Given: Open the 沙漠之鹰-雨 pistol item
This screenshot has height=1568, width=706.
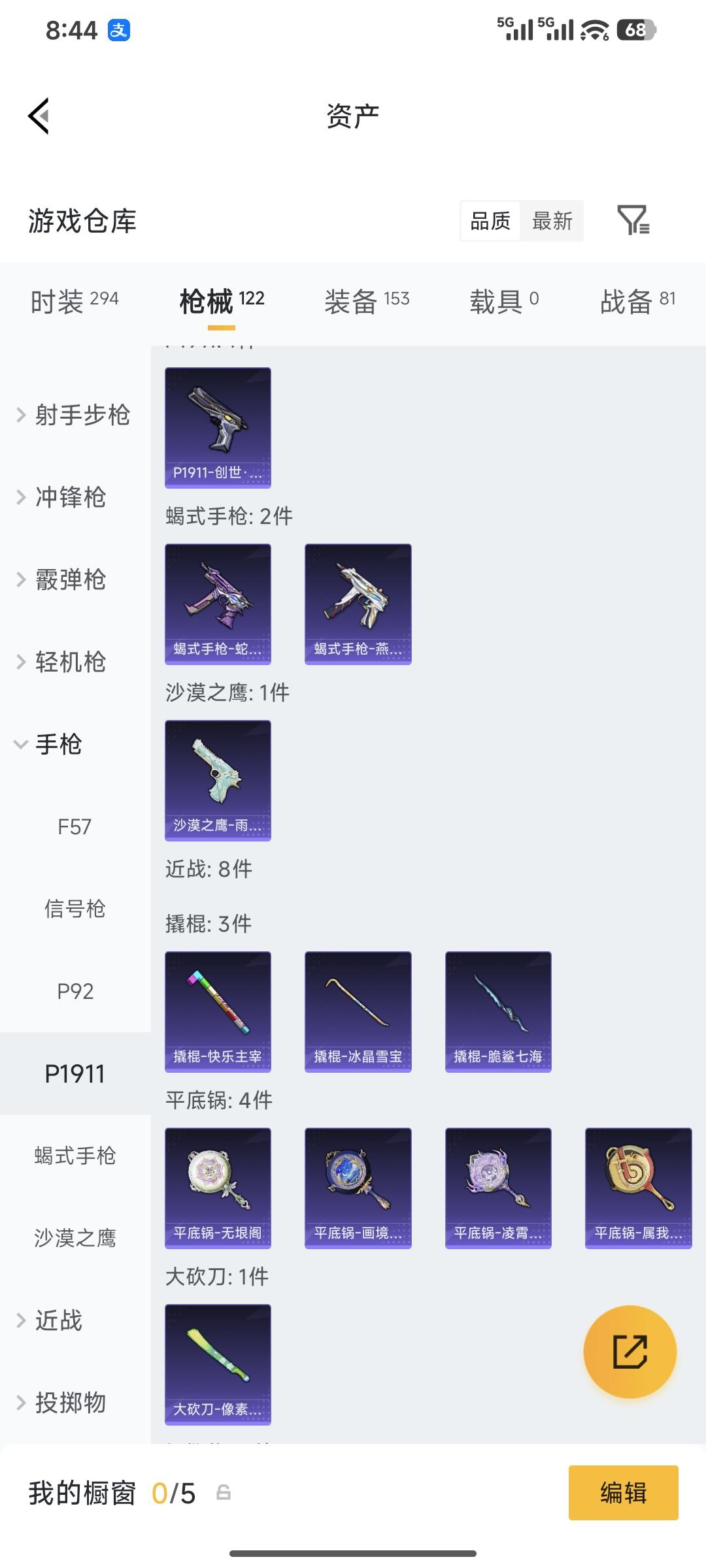Looking at the screenshot, I should 218,781.
